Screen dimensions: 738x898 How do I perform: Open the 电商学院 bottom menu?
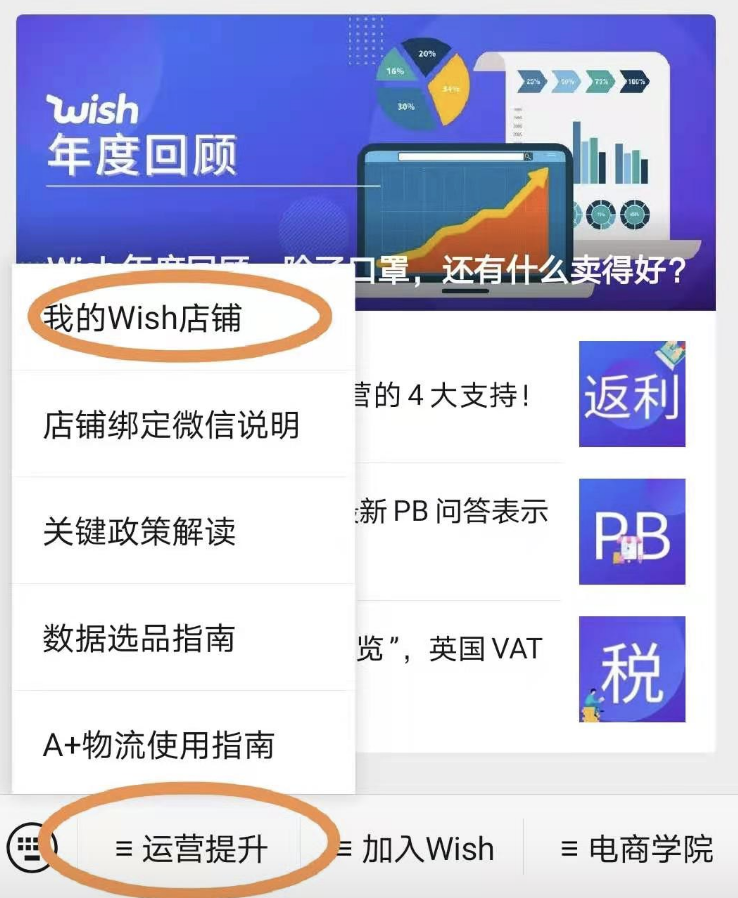[637, 849]
